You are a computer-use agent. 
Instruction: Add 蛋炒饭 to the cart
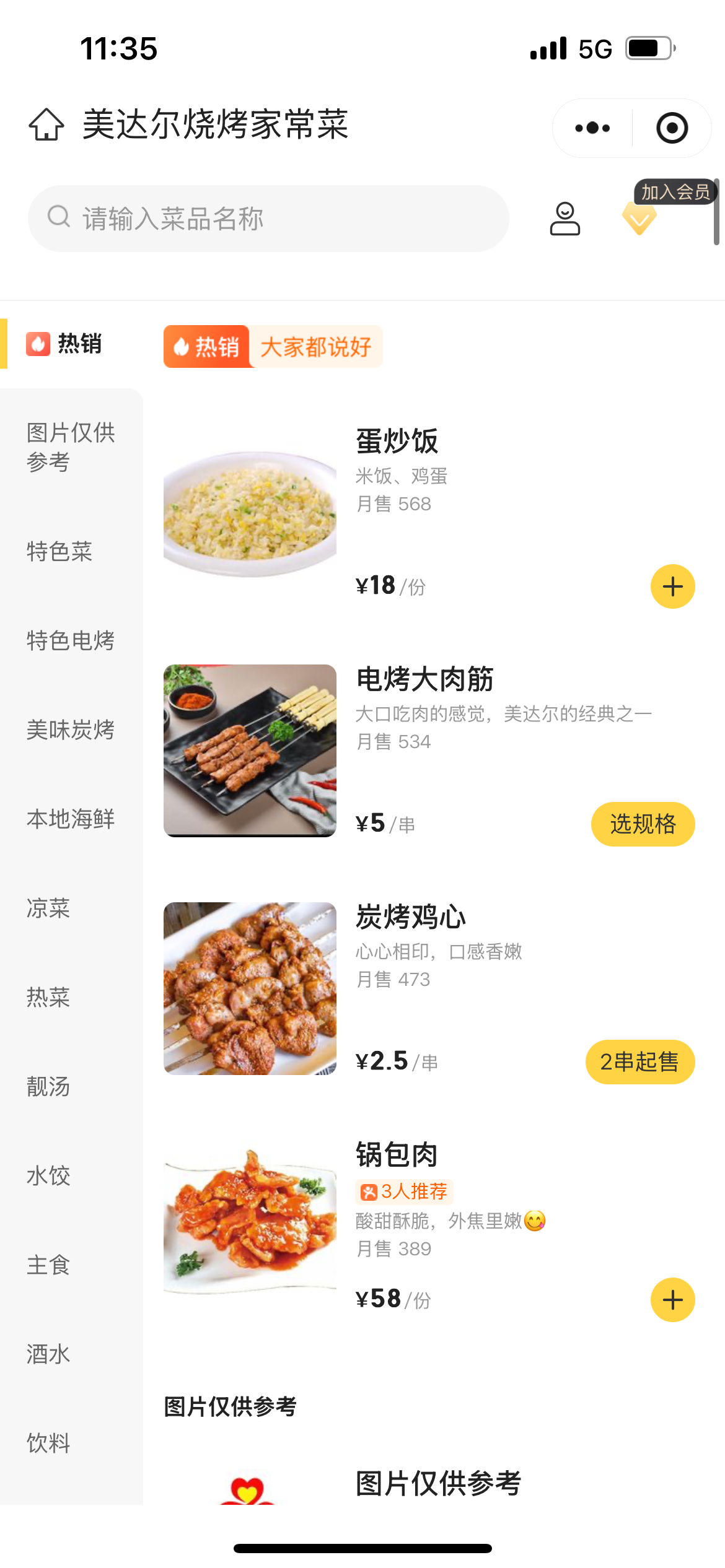click(672, 586)
